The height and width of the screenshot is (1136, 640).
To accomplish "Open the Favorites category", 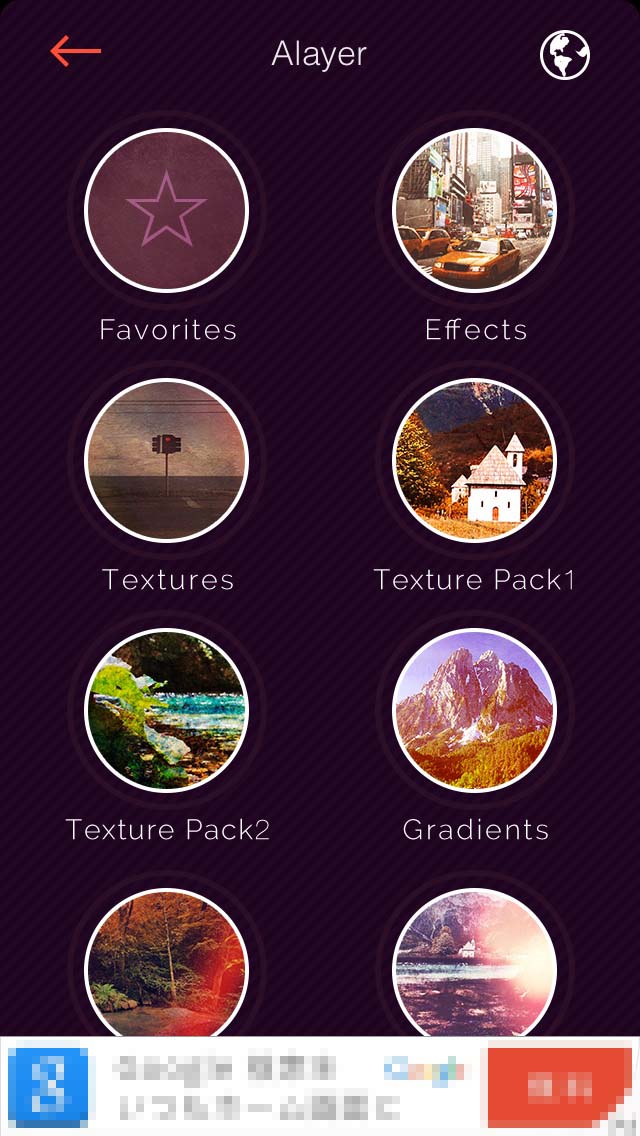I will point(166,211).
